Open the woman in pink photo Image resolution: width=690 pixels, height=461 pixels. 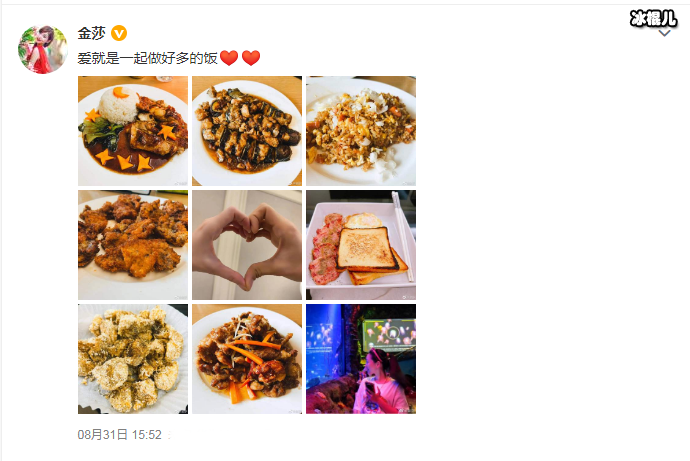pos(361,359)
